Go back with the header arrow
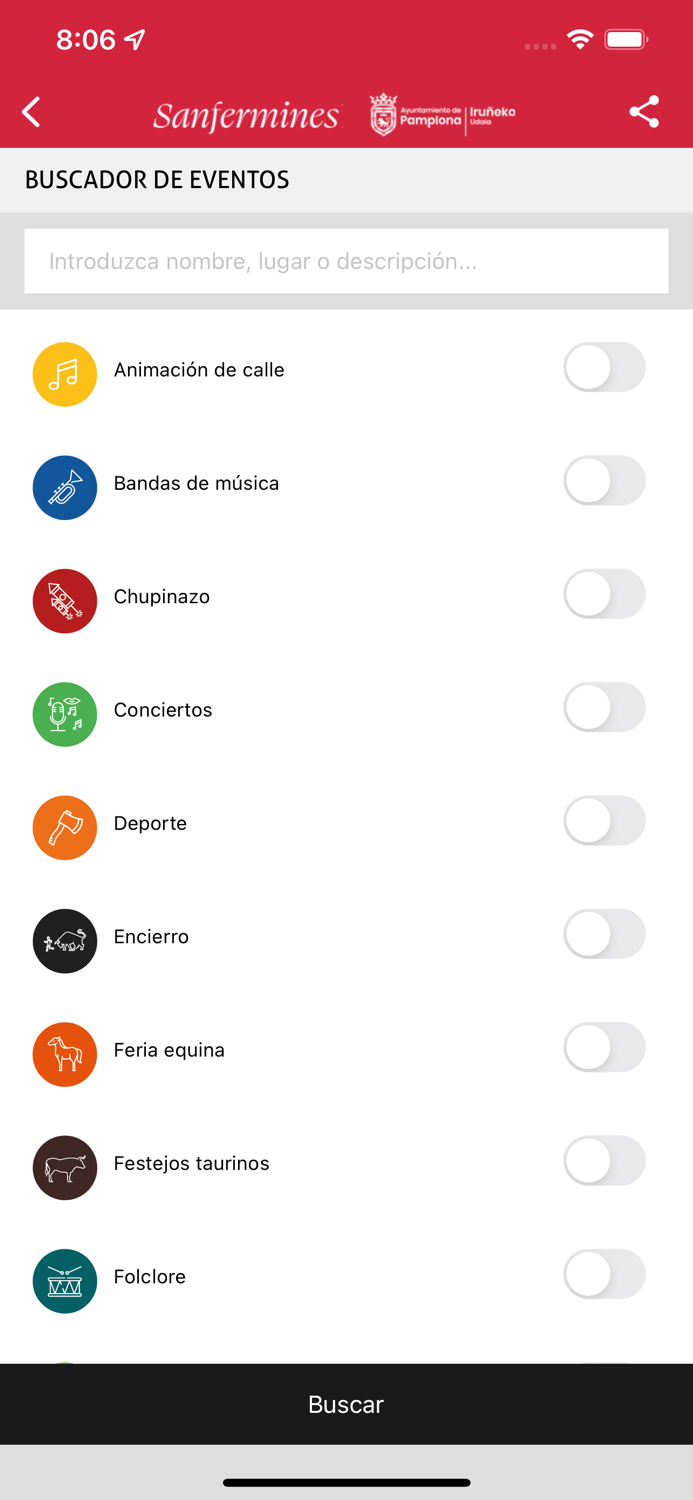The image size is (693, 1500). [x=31, y=112]
